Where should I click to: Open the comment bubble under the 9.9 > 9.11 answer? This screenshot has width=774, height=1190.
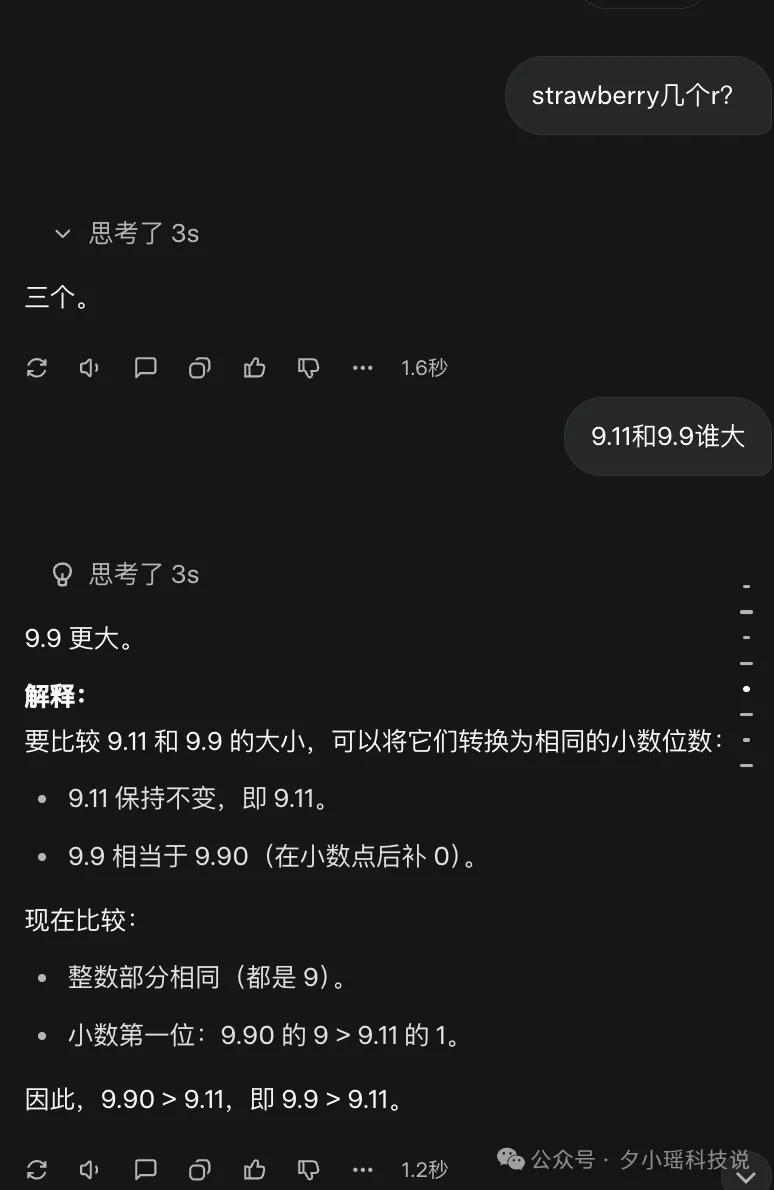[146, 1169]
